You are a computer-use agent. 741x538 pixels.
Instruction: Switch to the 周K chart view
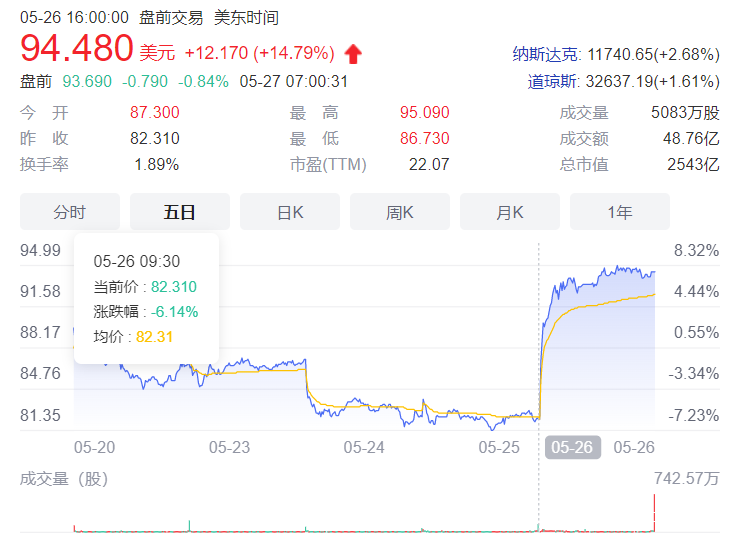coord(400,212)
